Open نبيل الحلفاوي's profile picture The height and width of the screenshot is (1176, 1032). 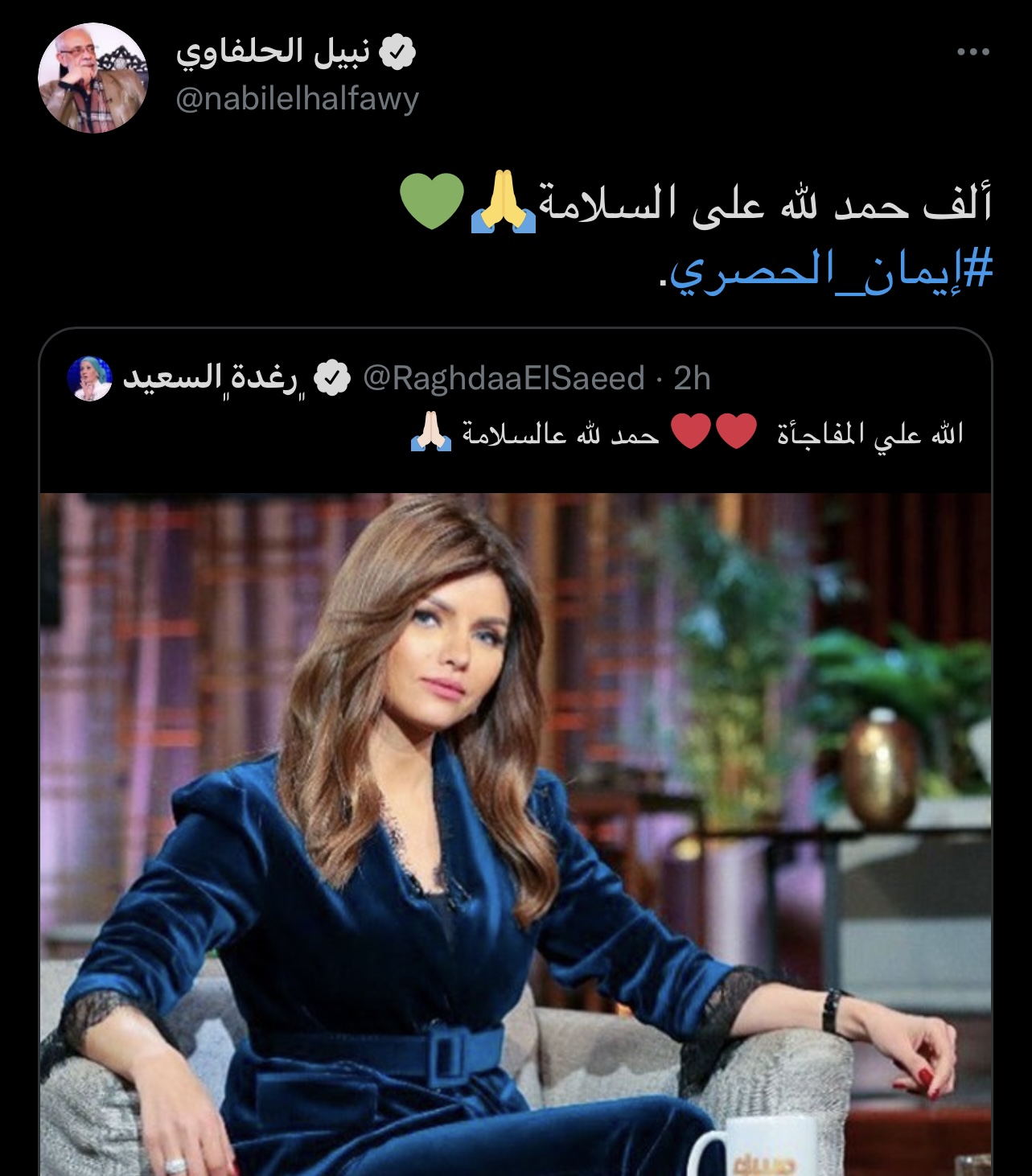[x=93, y=78]
